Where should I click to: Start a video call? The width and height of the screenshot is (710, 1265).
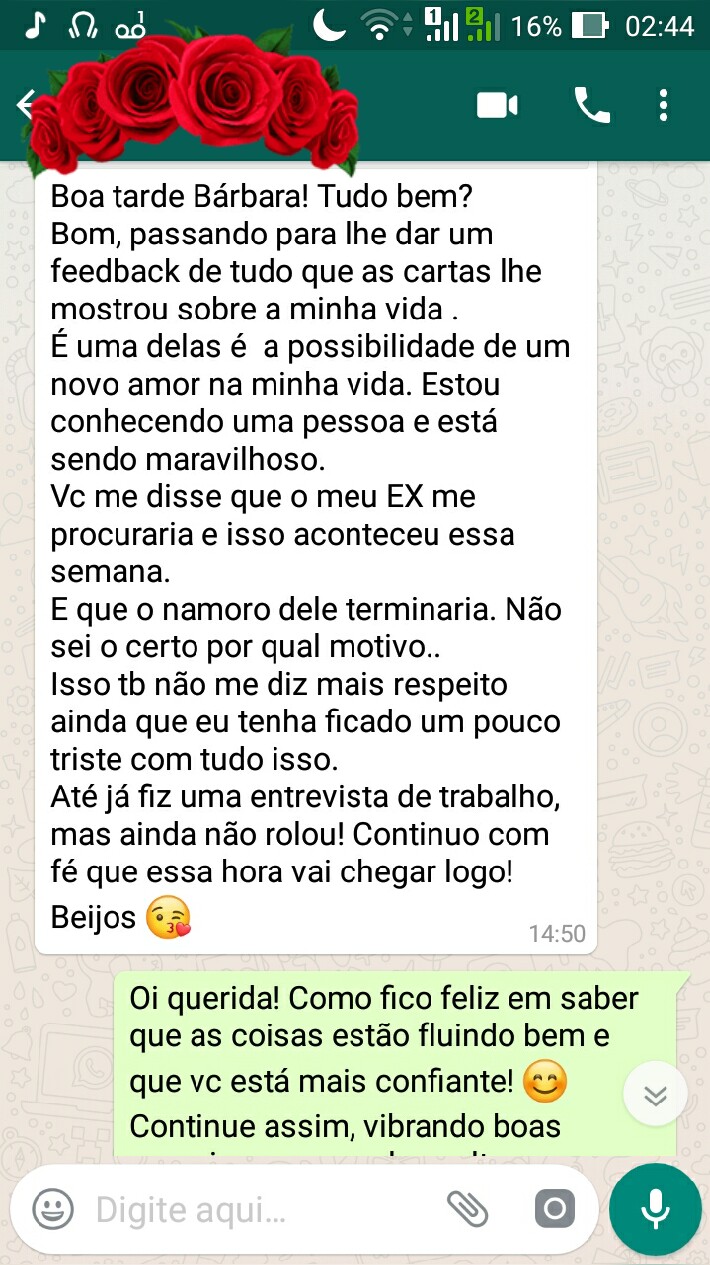[x=497, y=105]
